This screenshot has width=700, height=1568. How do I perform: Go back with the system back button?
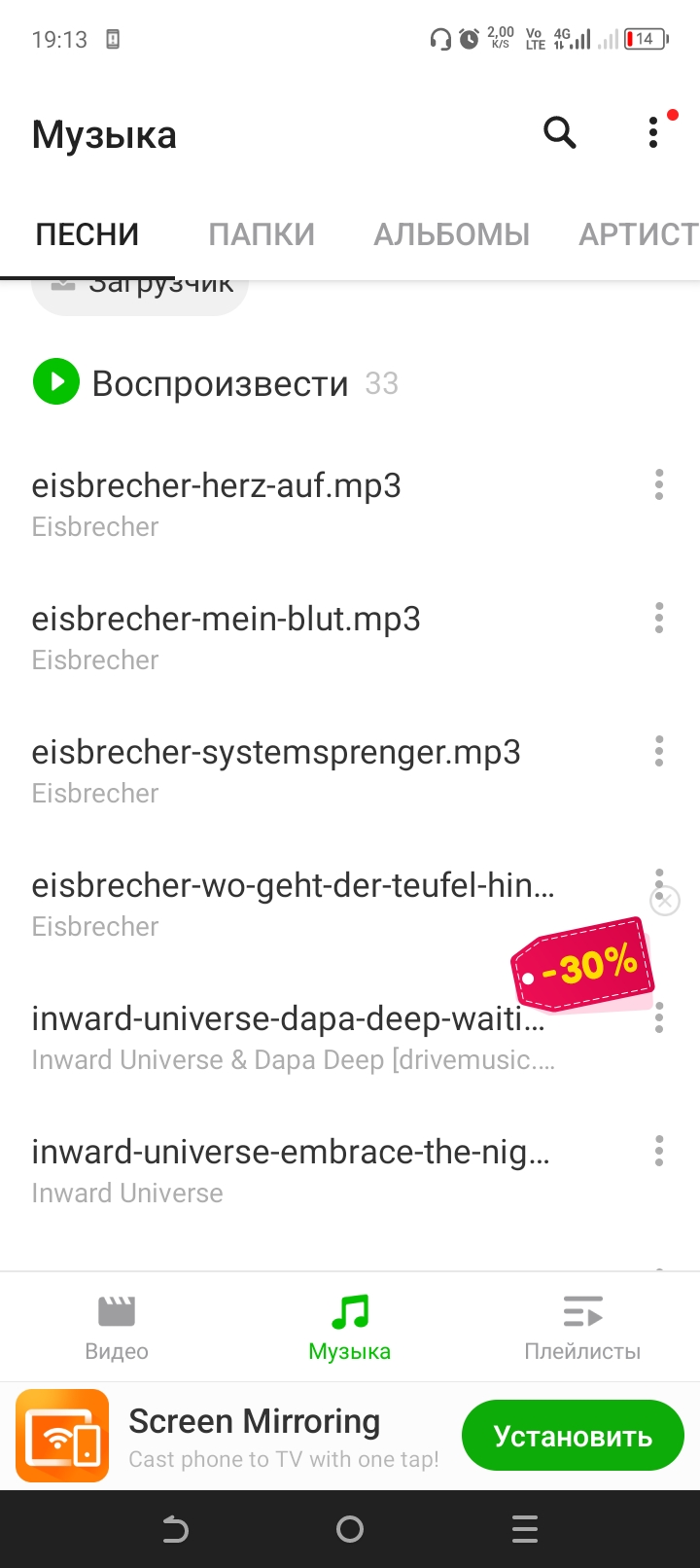point(175,1530)
